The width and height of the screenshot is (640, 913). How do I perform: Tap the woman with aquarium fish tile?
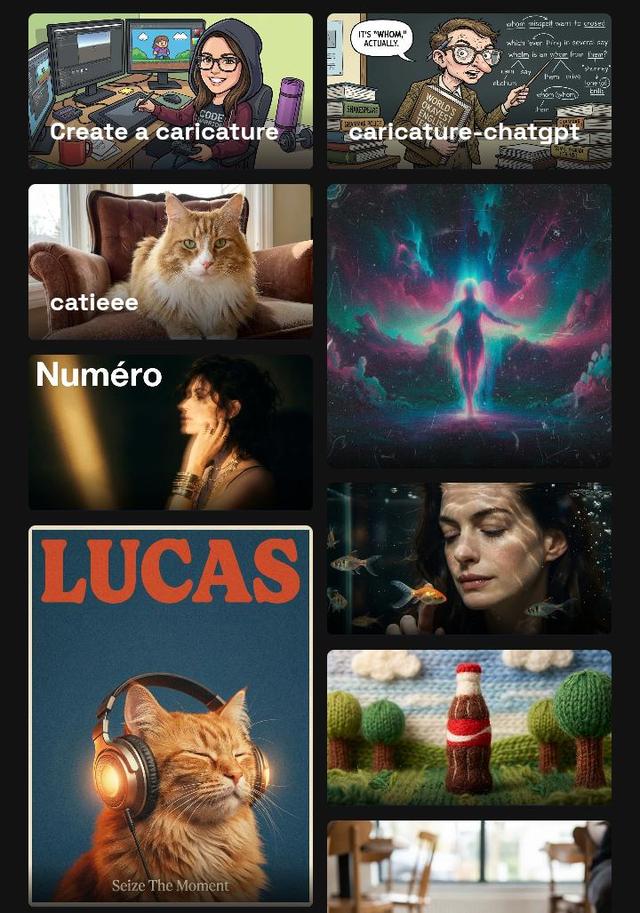pyautogui.click(x=469, y=558)
